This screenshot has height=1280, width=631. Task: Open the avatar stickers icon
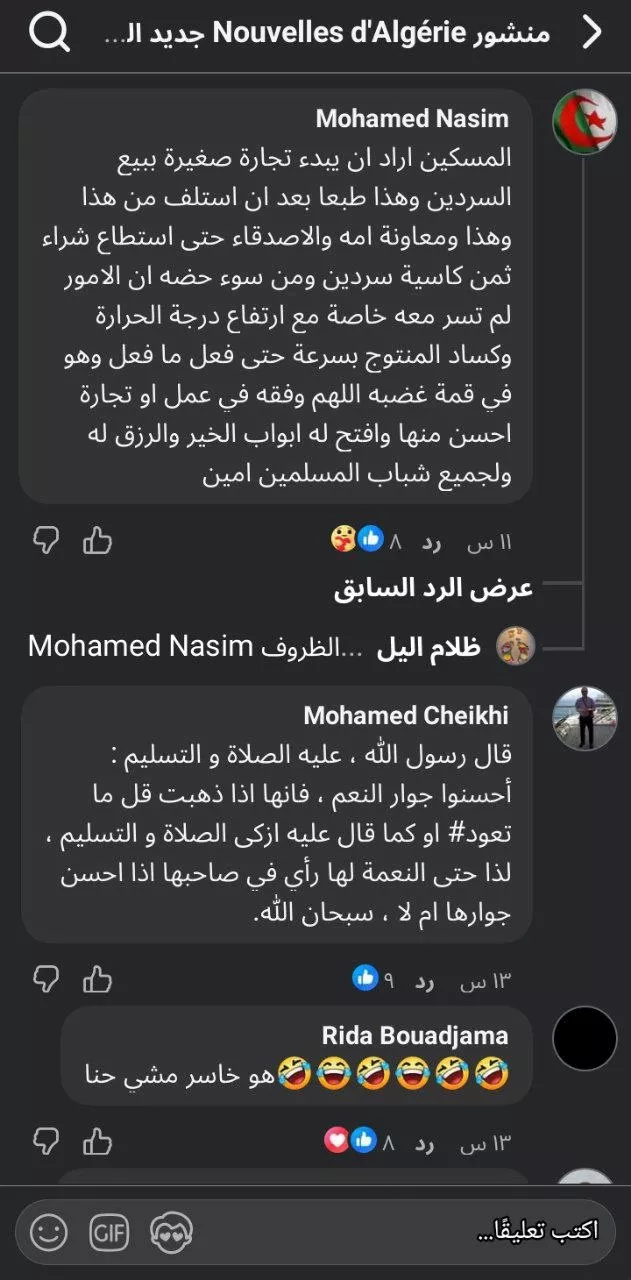(x=171, y=1232)
